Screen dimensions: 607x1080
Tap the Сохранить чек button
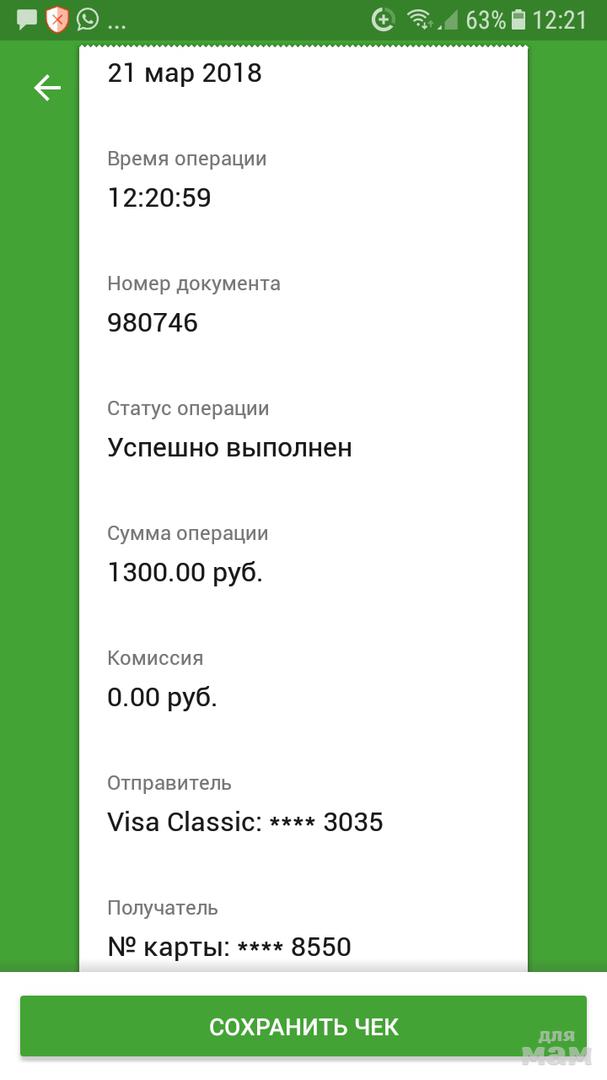303,1026
